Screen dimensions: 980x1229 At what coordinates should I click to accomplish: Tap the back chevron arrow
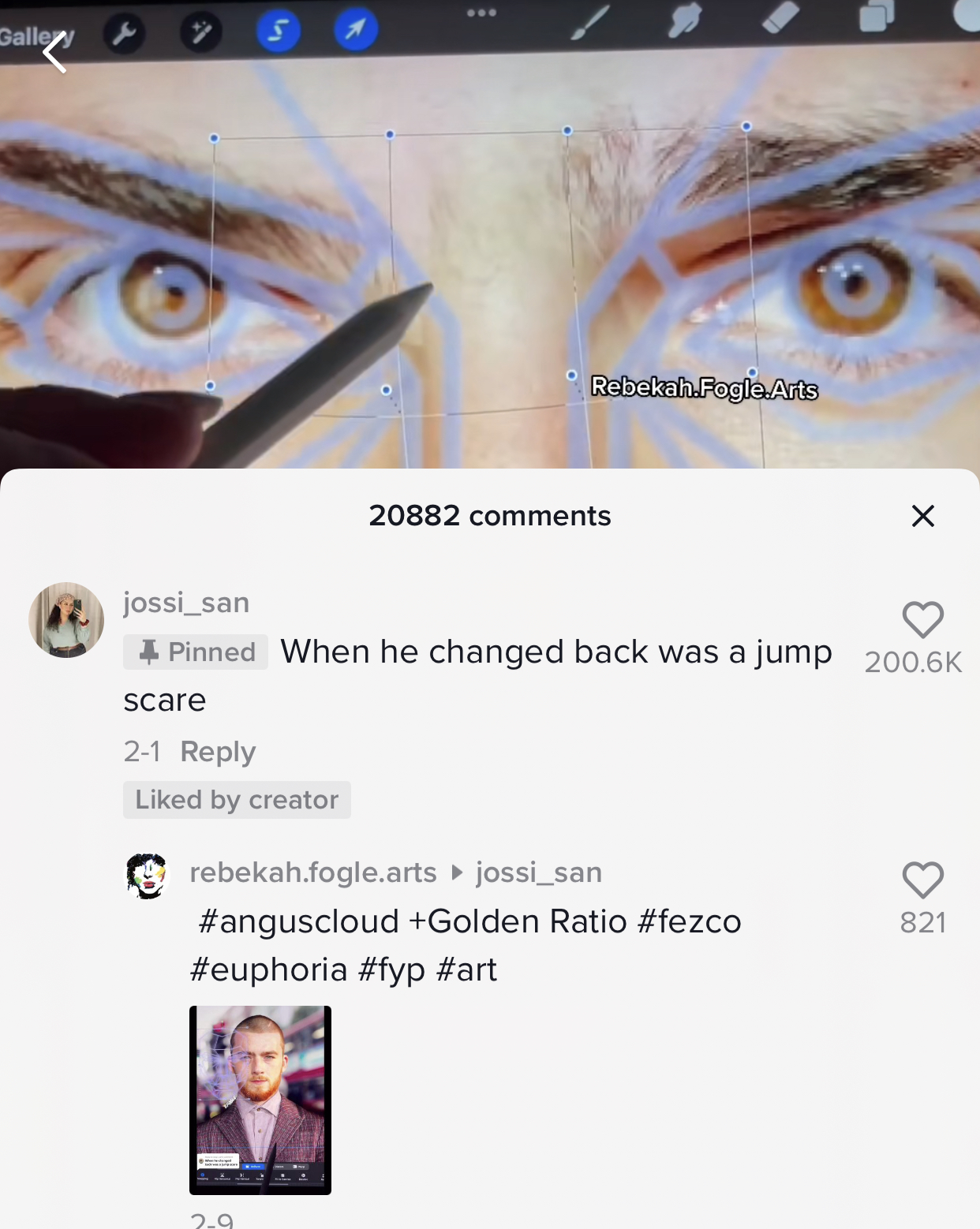(x=55, y=53)
